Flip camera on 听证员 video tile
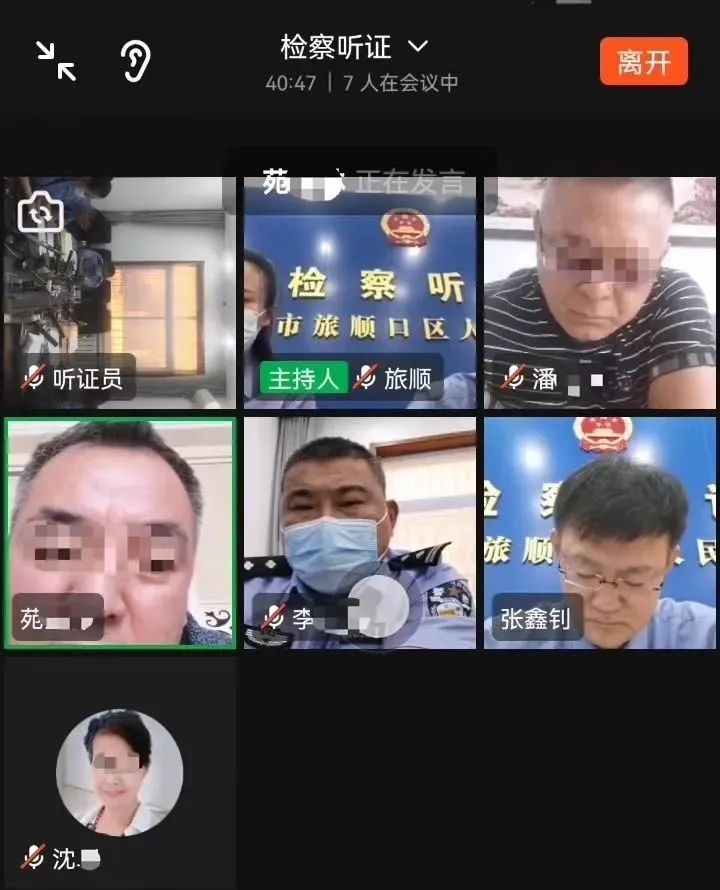This screenshot has width=720, height=890. point(41,212)
